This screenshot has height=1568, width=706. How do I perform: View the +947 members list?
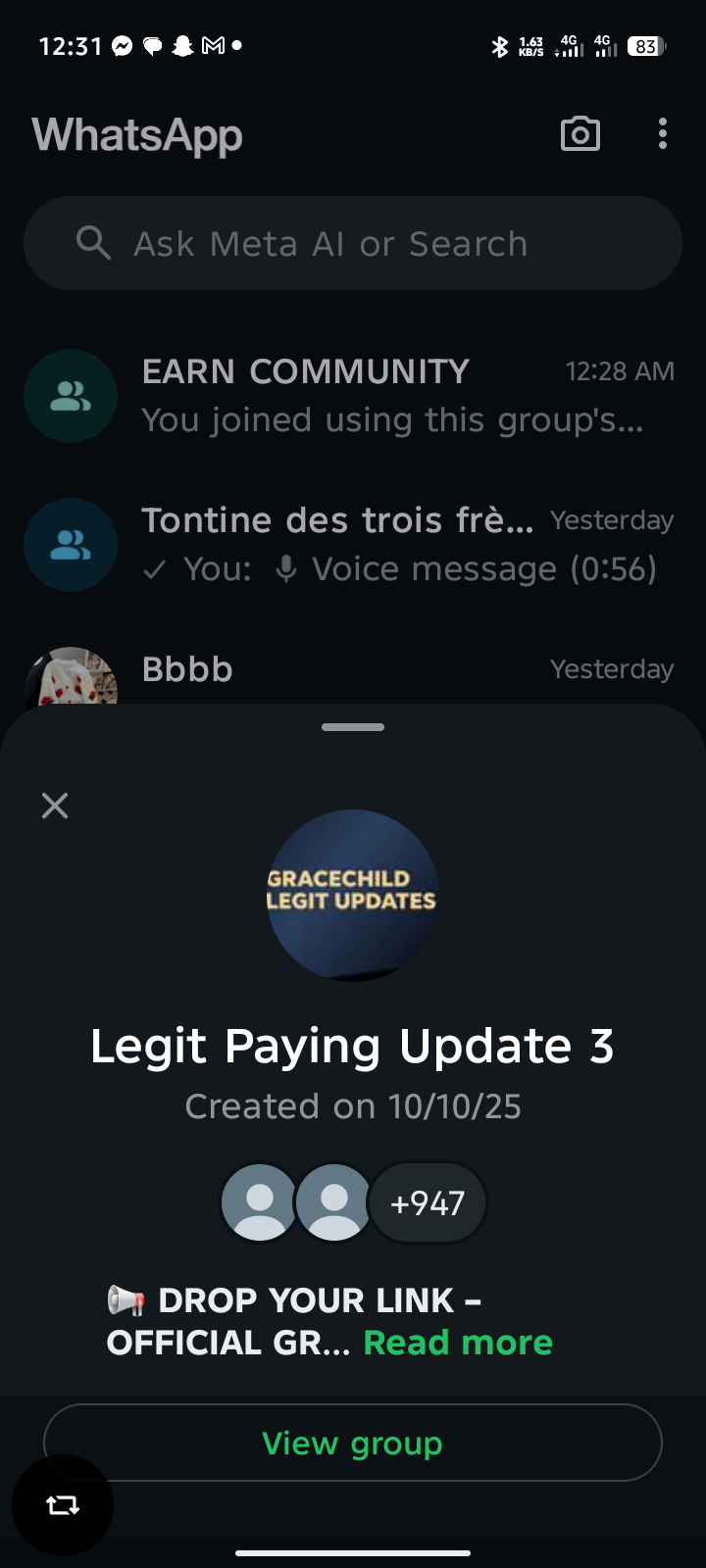[428, 1202]
